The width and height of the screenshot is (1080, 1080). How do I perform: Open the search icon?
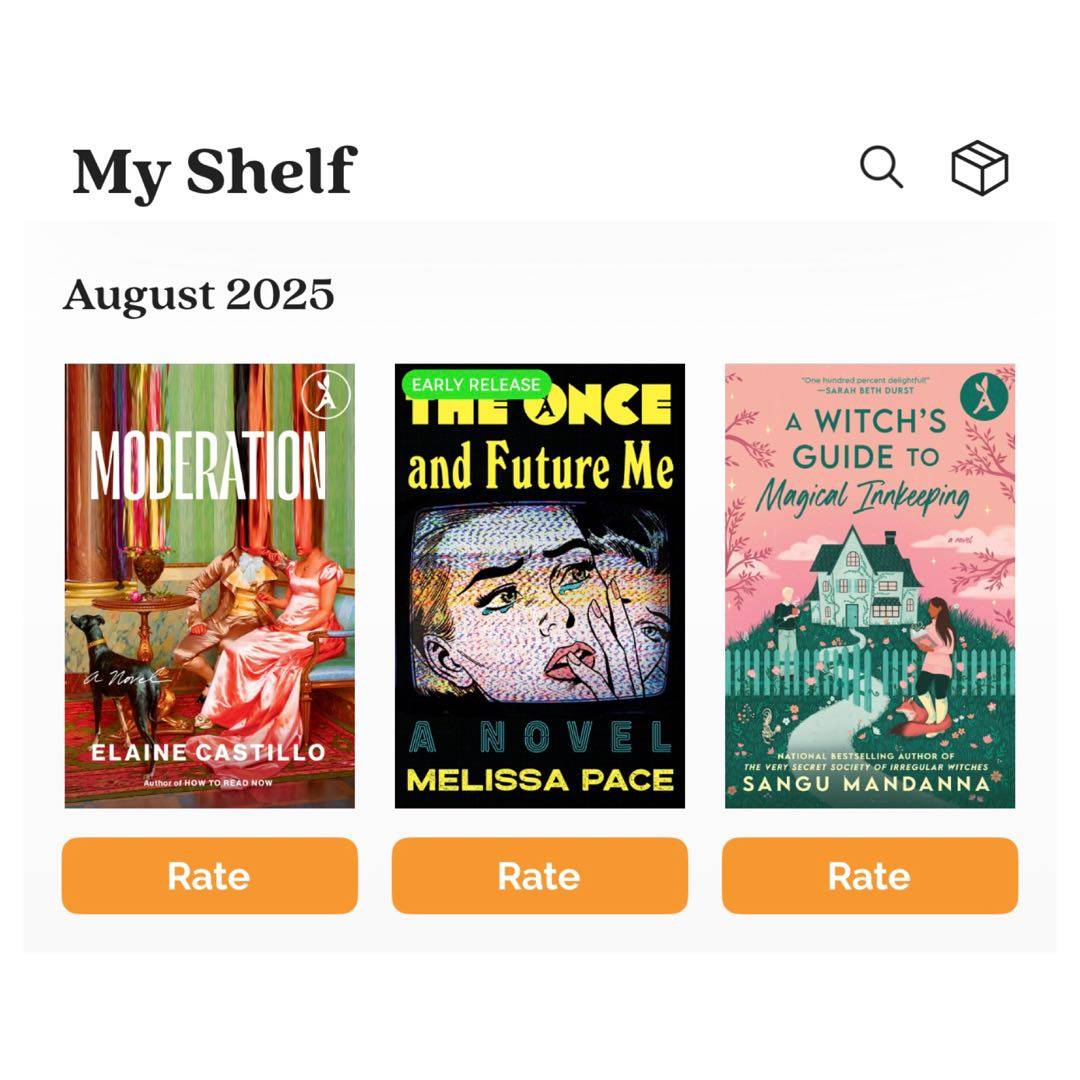(881, 168)
